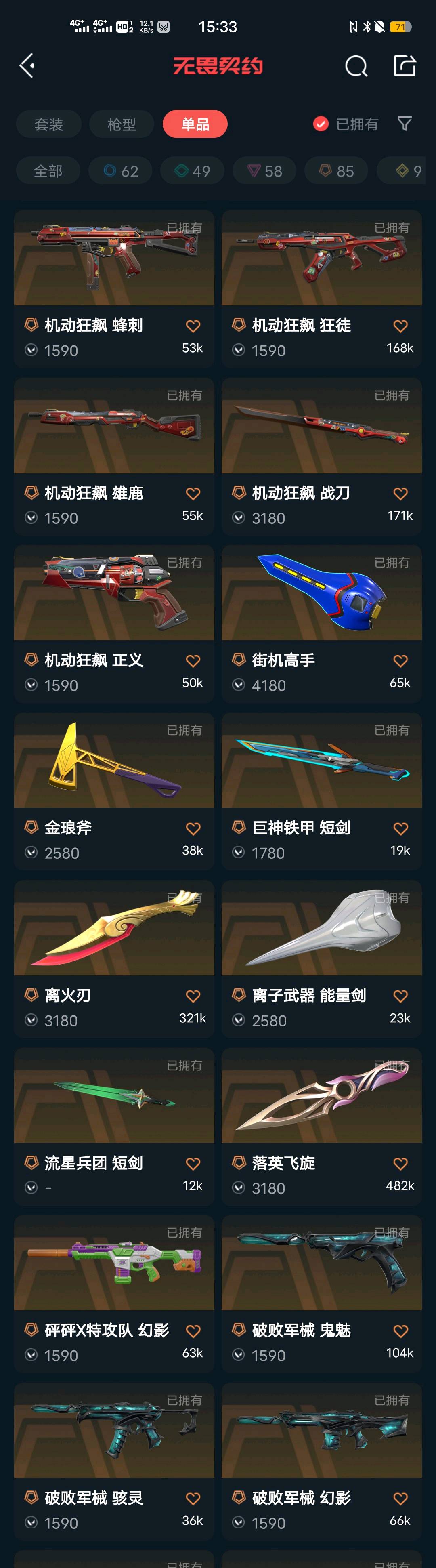Image resolution: width=436 pixels, height=1568 pixels.
Task: Select the 全部 rarity chip
Action: [x=47, y=171]
